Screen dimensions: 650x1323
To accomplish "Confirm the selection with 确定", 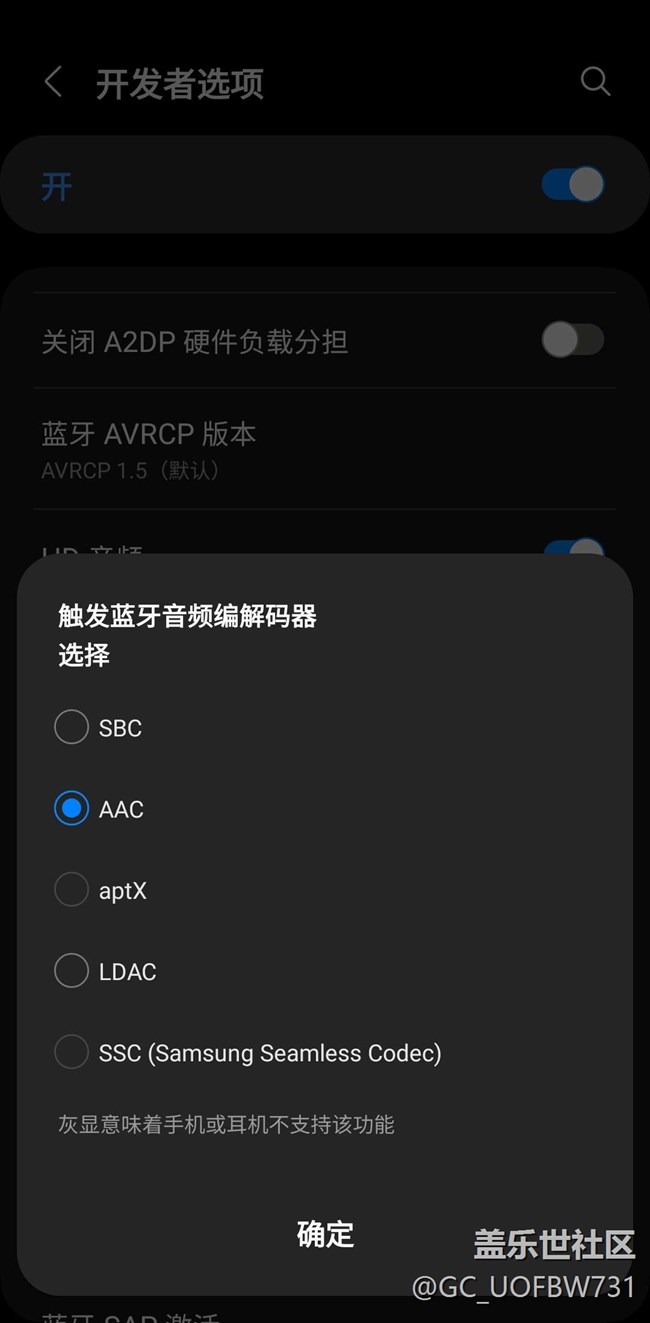I will pos(325,1234).
